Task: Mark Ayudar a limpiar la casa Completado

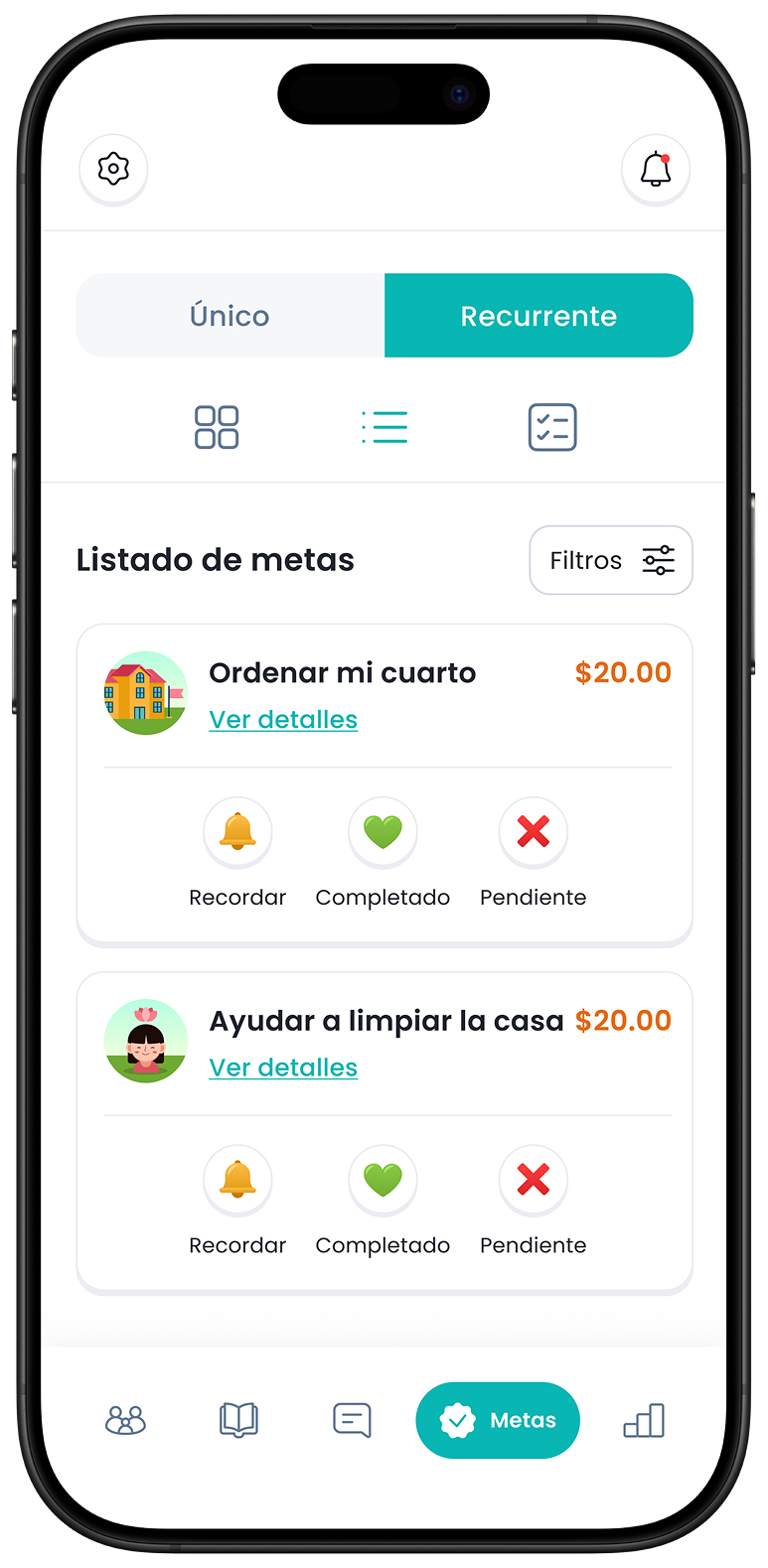Action: [383, 1200]
